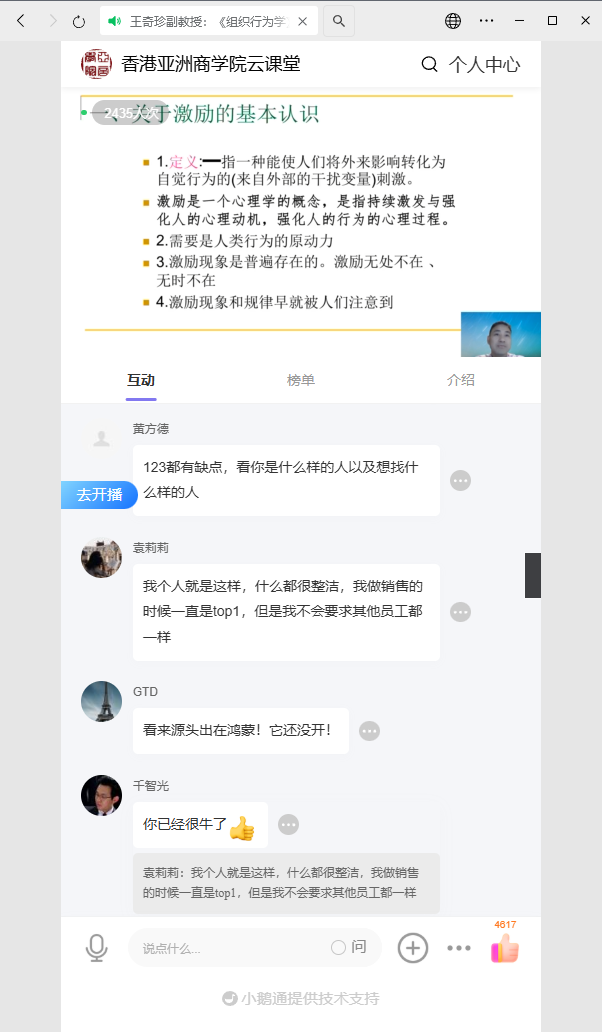Go back to the previous page

point(20,20)
